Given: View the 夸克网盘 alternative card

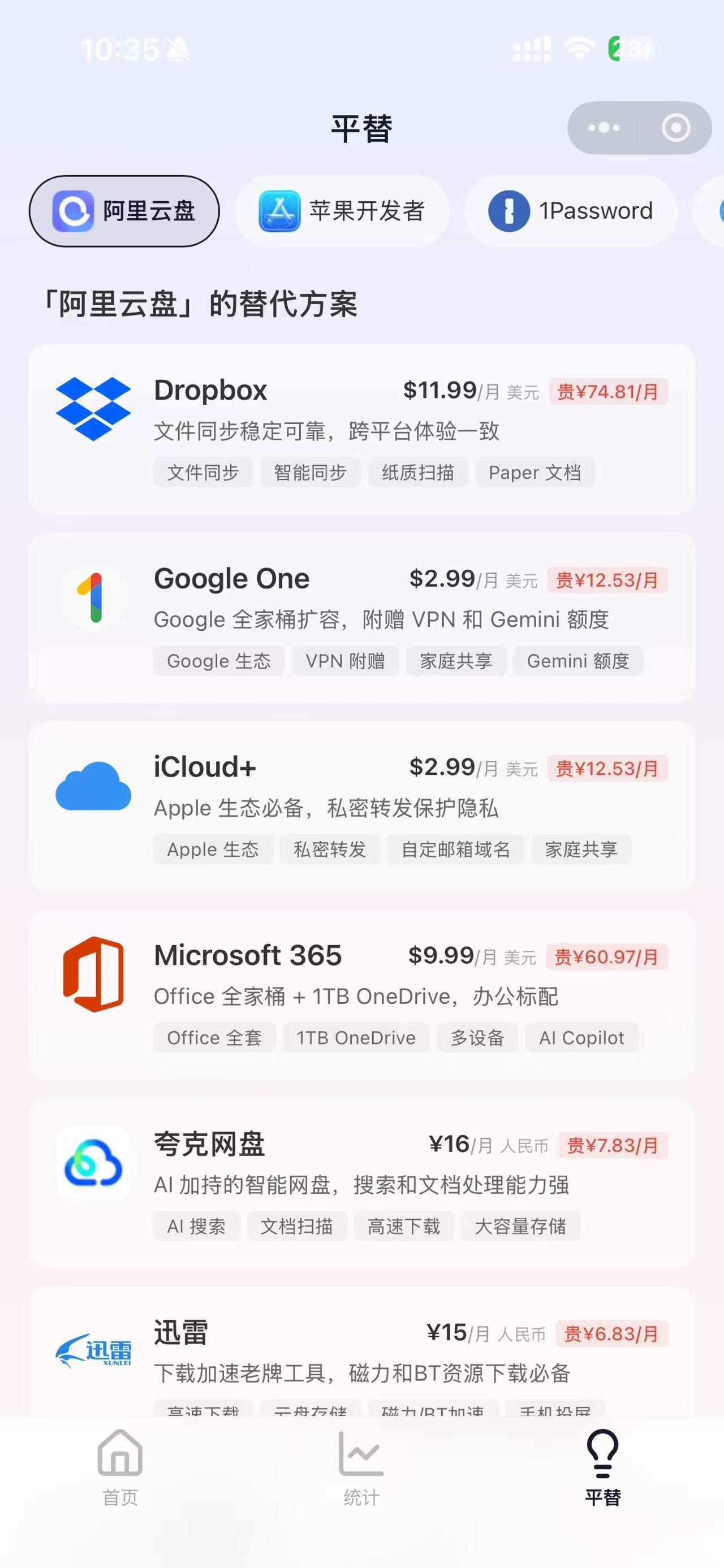Looking at the screenshot, I should click(x=361, y=1183).
